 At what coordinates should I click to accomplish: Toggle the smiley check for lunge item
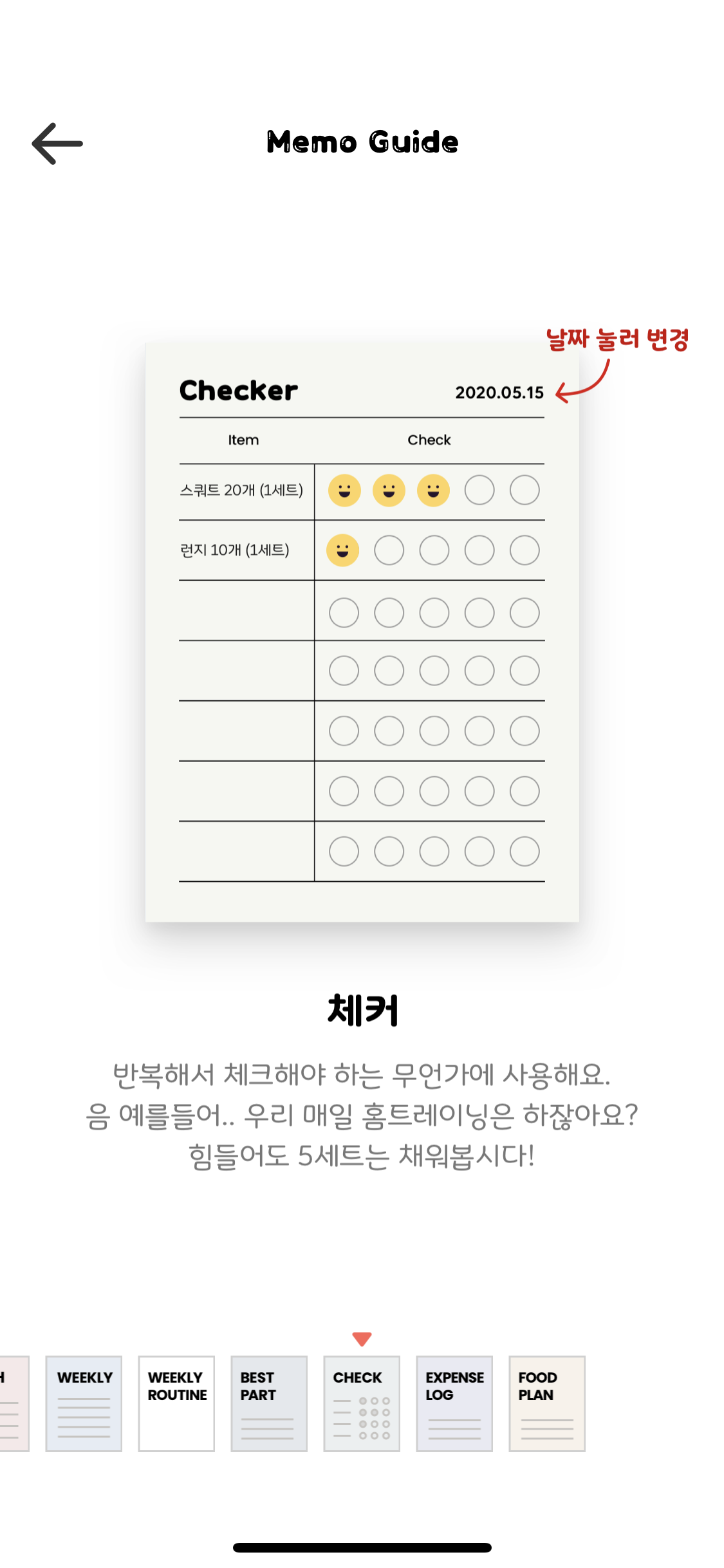click(x=344, y=550)
